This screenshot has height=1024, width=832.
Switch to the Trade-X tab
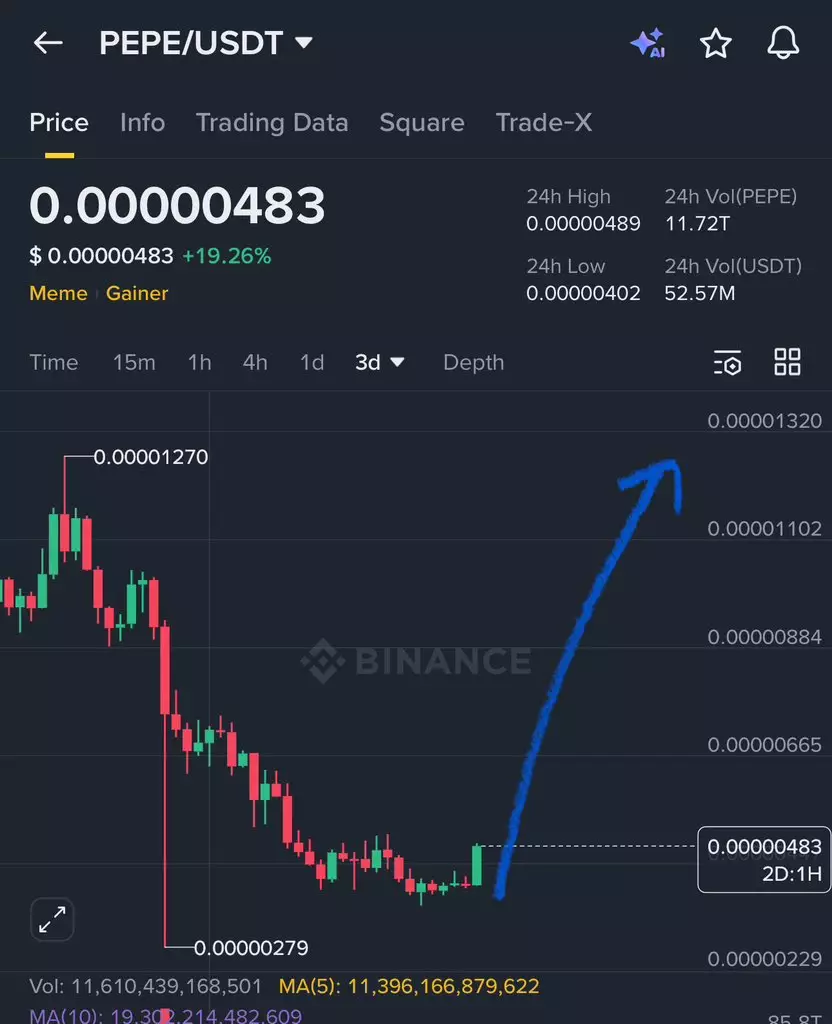coord(544,123)
